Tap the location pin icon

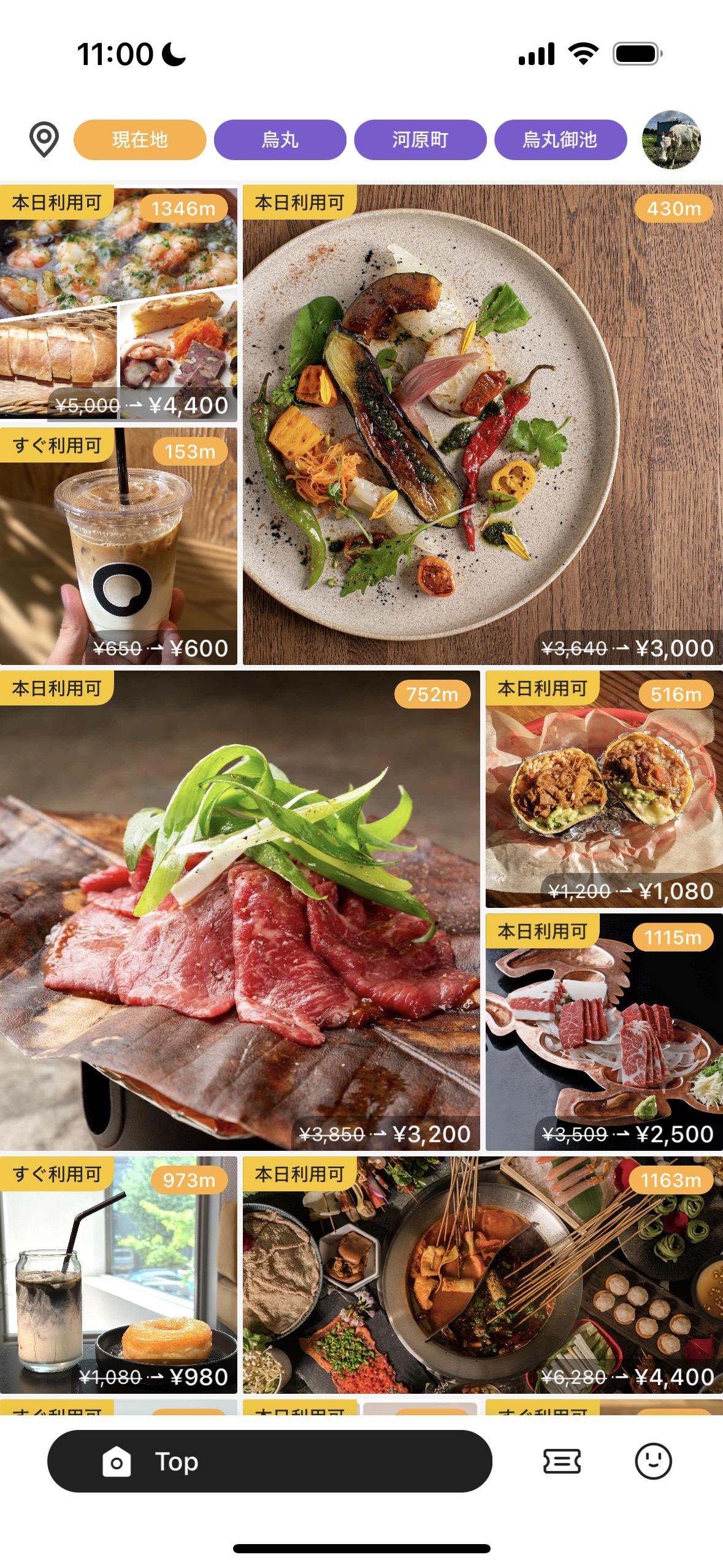(x=44, y=139)
